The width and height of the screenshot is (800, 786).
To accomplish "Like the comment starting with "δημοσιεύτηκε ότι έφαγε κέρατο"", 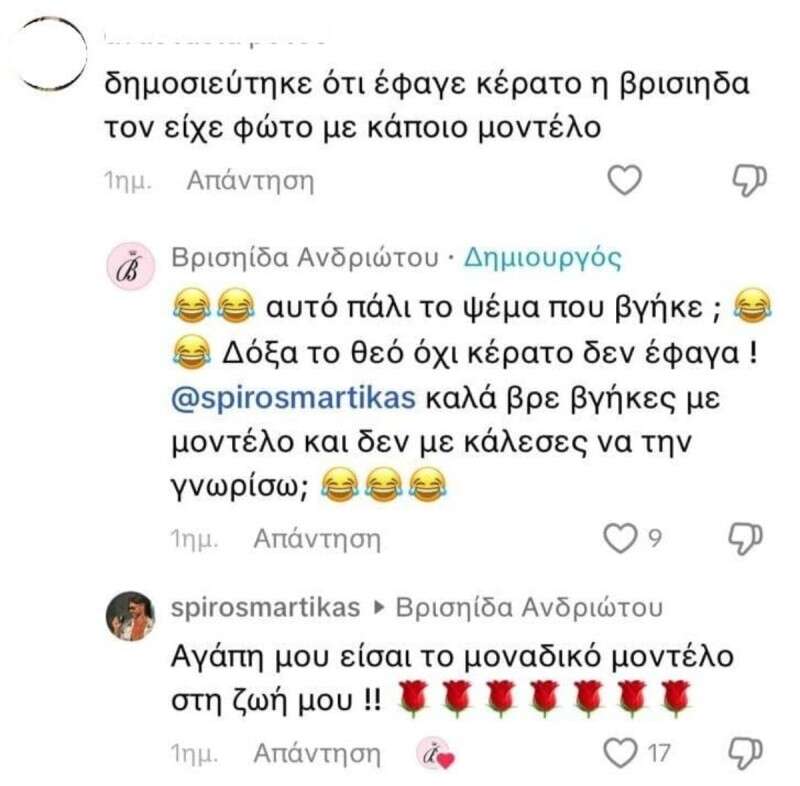I will (625, 180).
